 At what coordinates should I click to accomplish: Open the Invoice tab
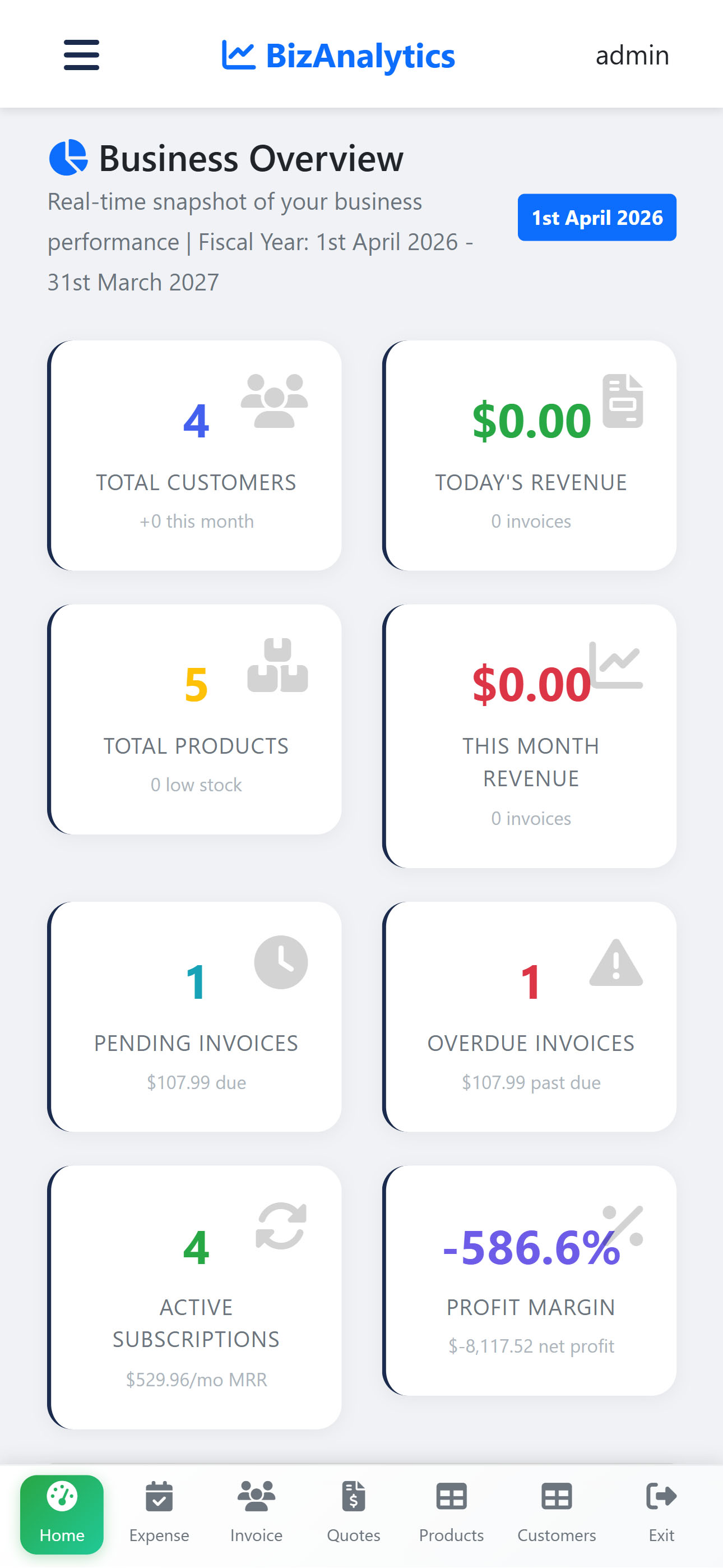[x=256, y=1514]
